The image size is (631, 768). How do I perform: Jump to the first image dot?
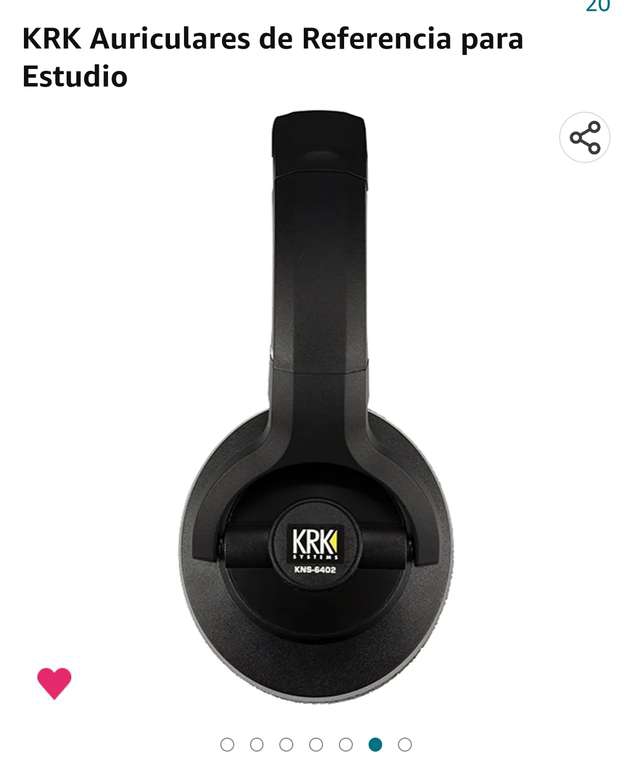click(227, 744)
